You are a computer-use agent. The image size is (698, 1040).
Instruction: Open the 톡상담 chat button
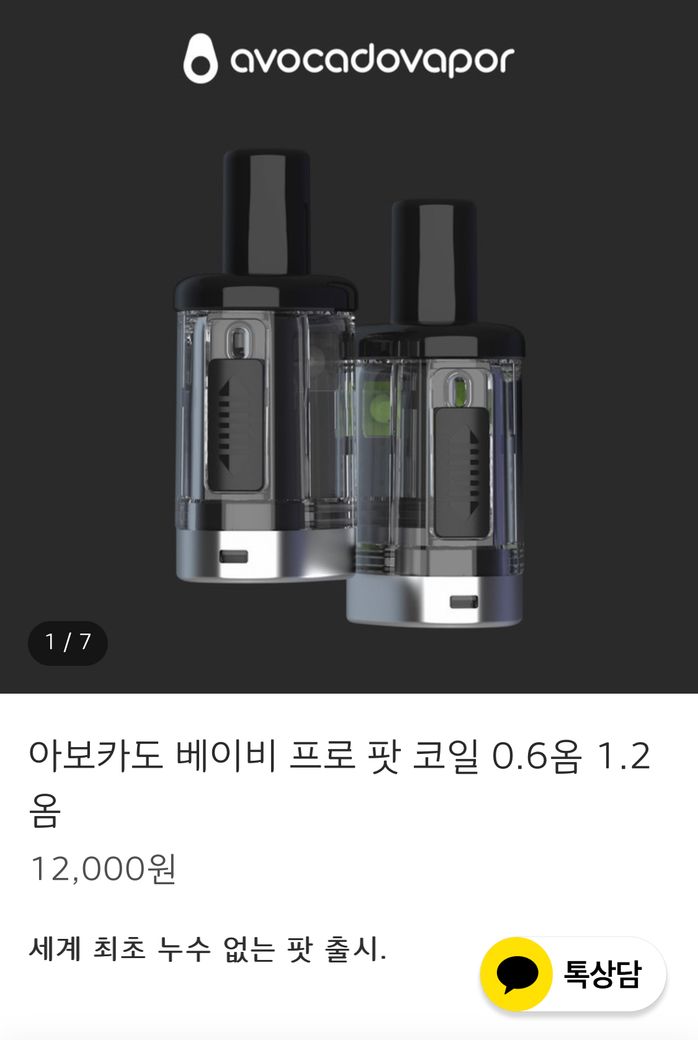coord(573,973)
